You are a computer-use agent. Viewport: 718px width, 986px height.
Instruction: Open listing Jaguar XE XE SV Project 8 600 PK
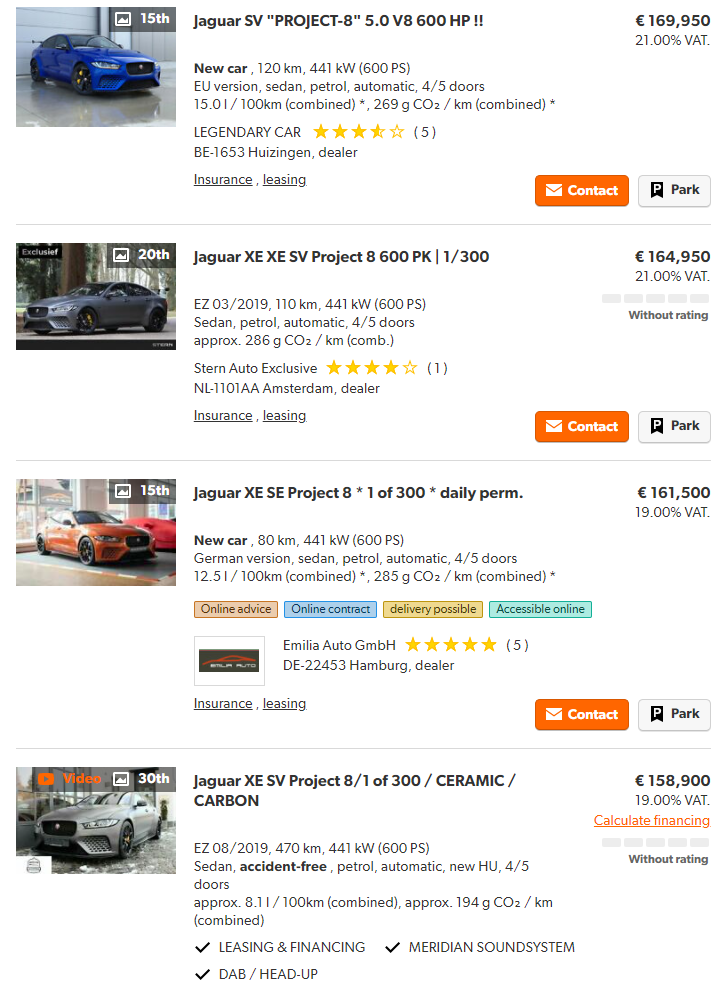click(x=341, y=257)
